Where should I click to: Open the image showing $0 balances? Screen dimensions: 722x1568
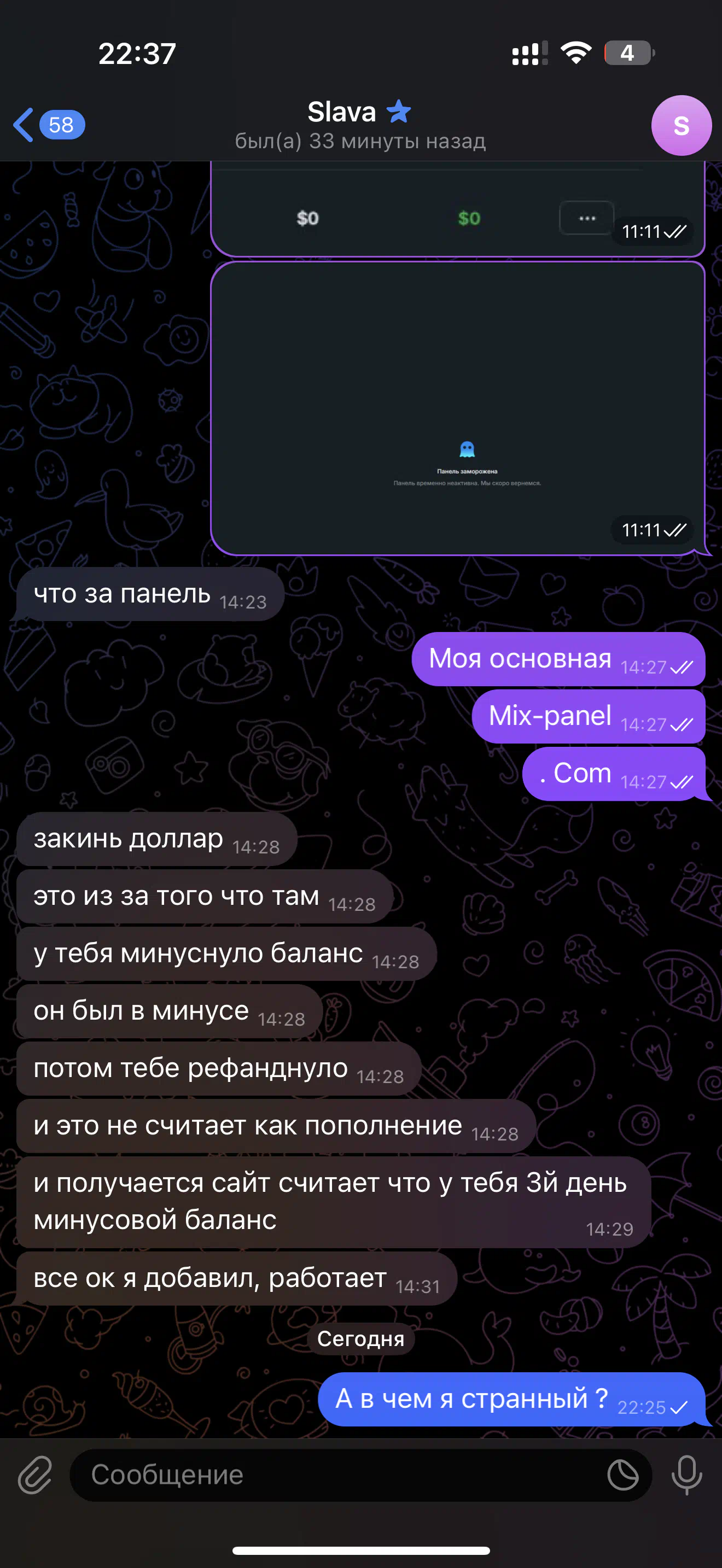pyautogui.click(x=458, y=209)
